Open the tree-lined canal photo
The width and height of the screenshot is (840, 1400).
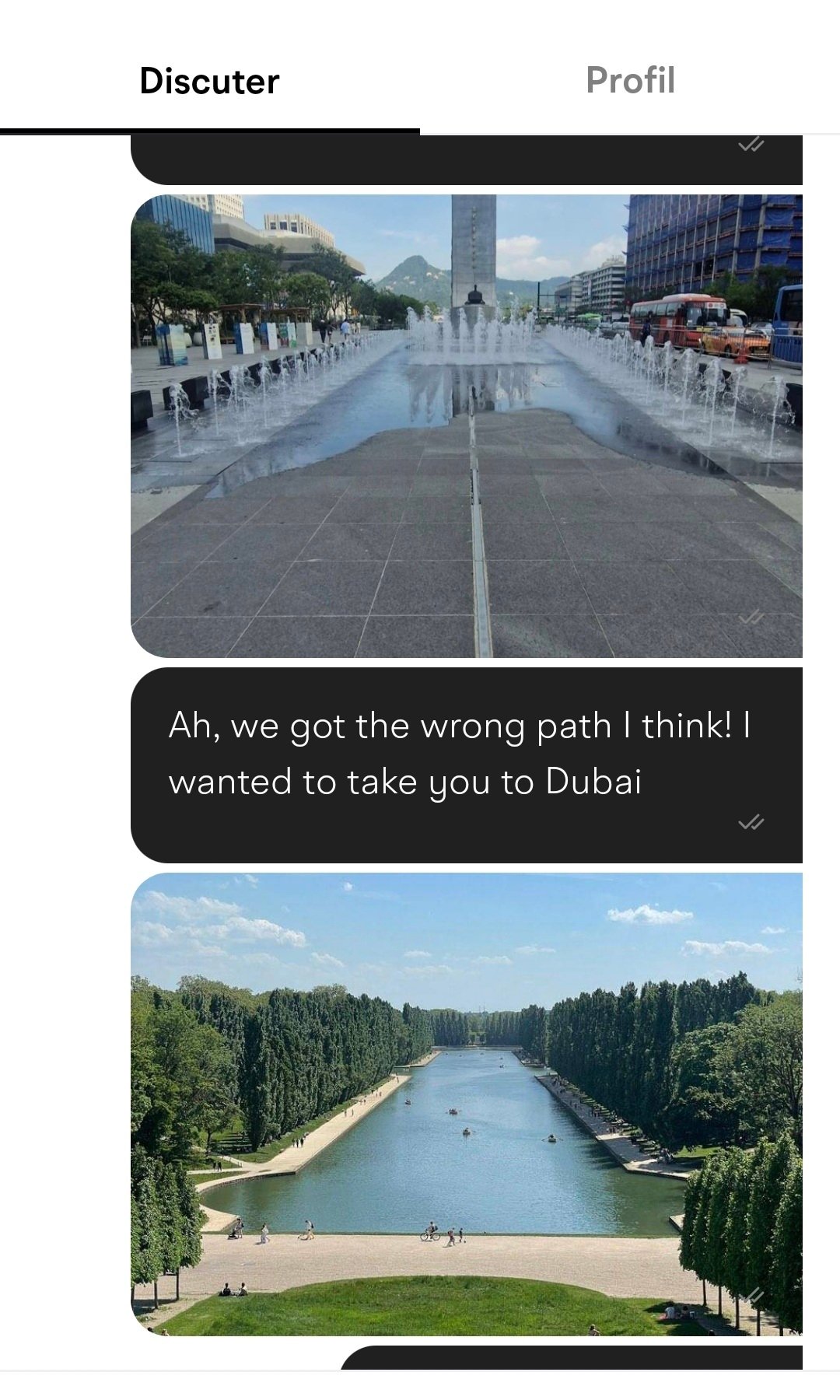click(x=467, y=1104)
